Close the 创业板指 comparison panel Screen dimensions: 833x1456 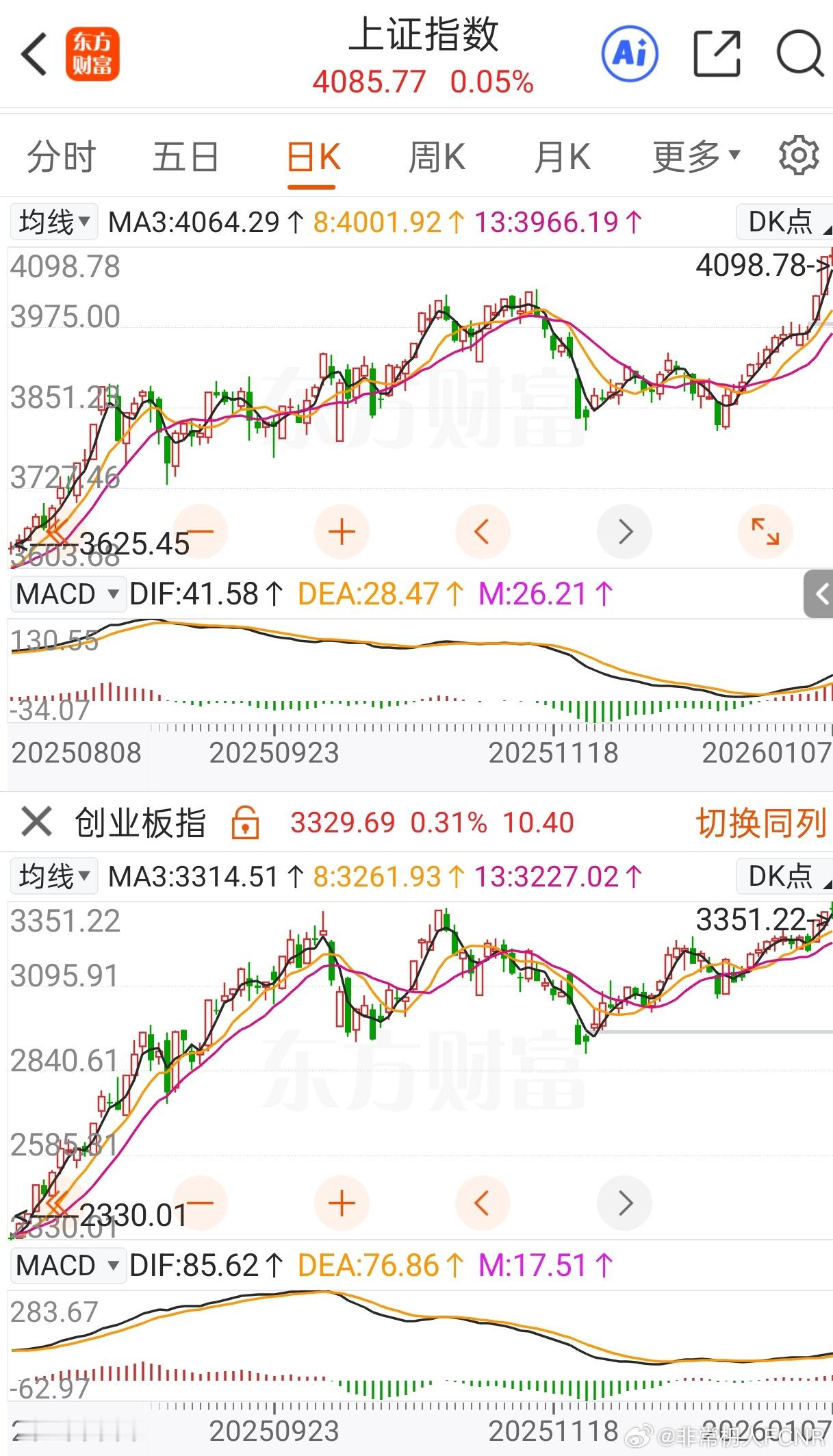(x=36, y=821)
